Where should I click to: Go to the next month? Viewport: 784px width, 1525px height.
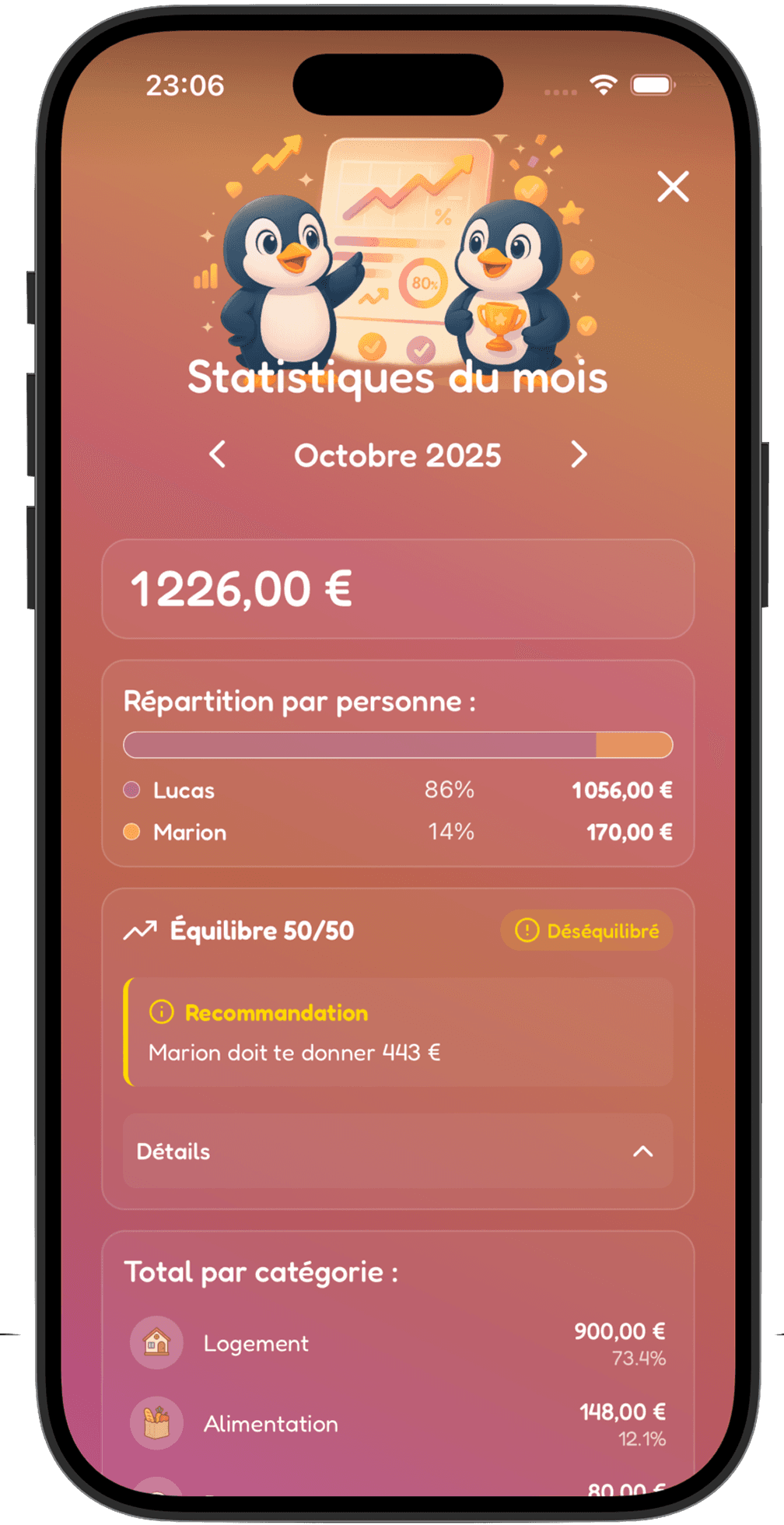tap(578, 454)
